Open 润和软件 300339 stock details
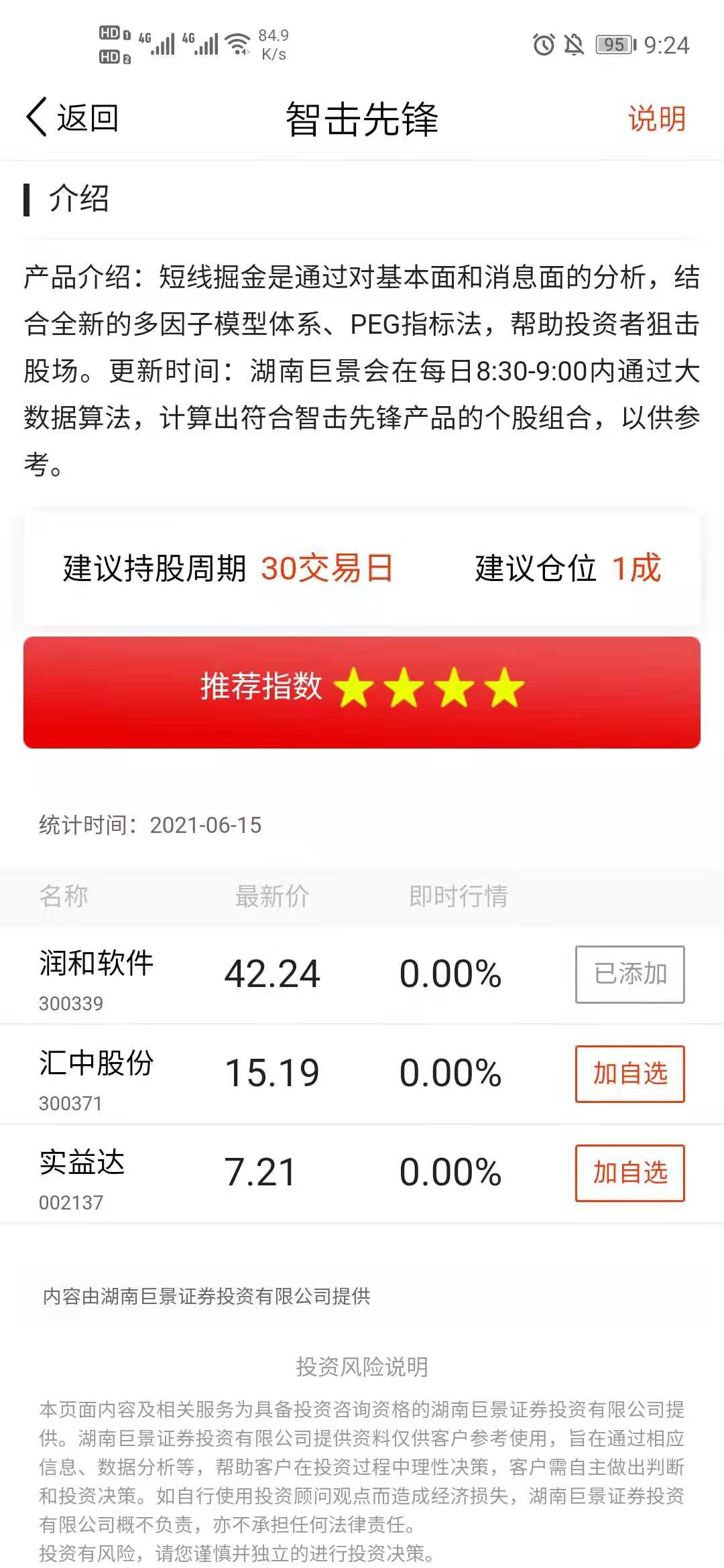724x1568 pixels. pos(97,977)
